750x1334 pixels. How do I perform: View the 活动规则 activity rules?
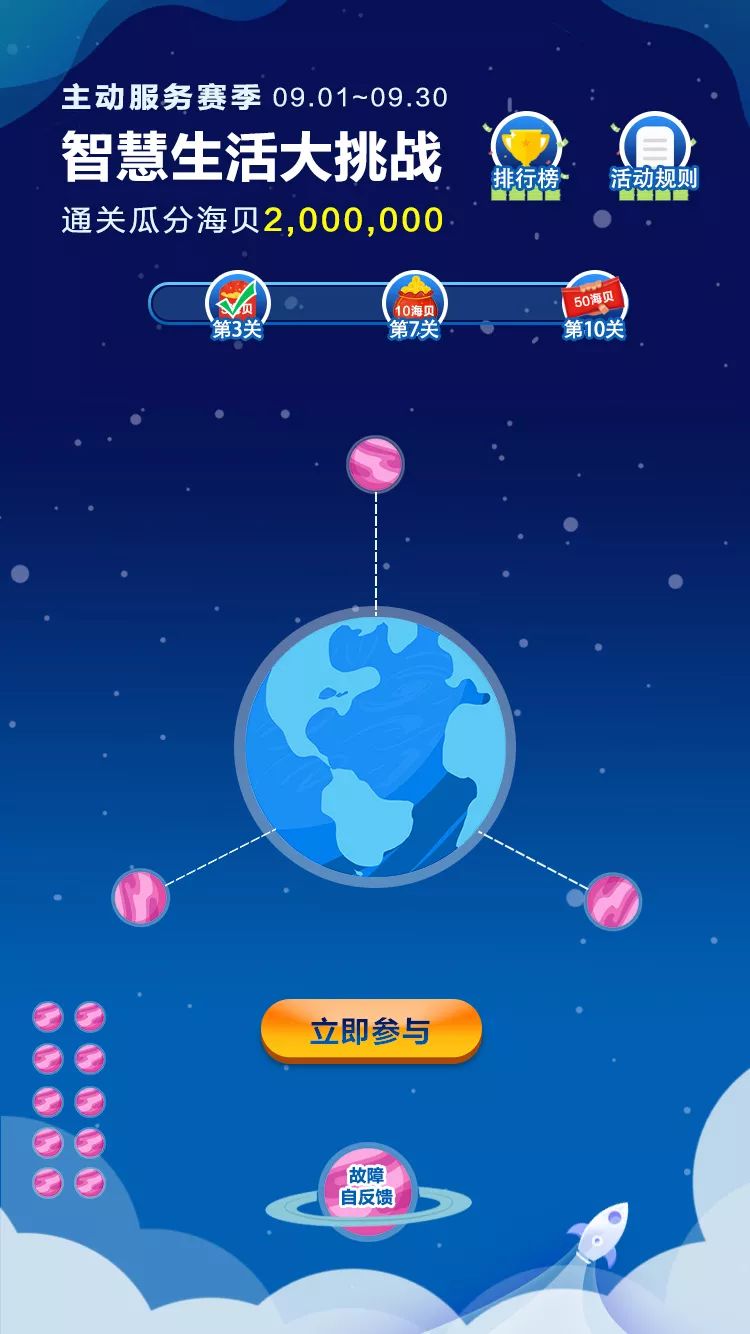click(x=654, y=157)
